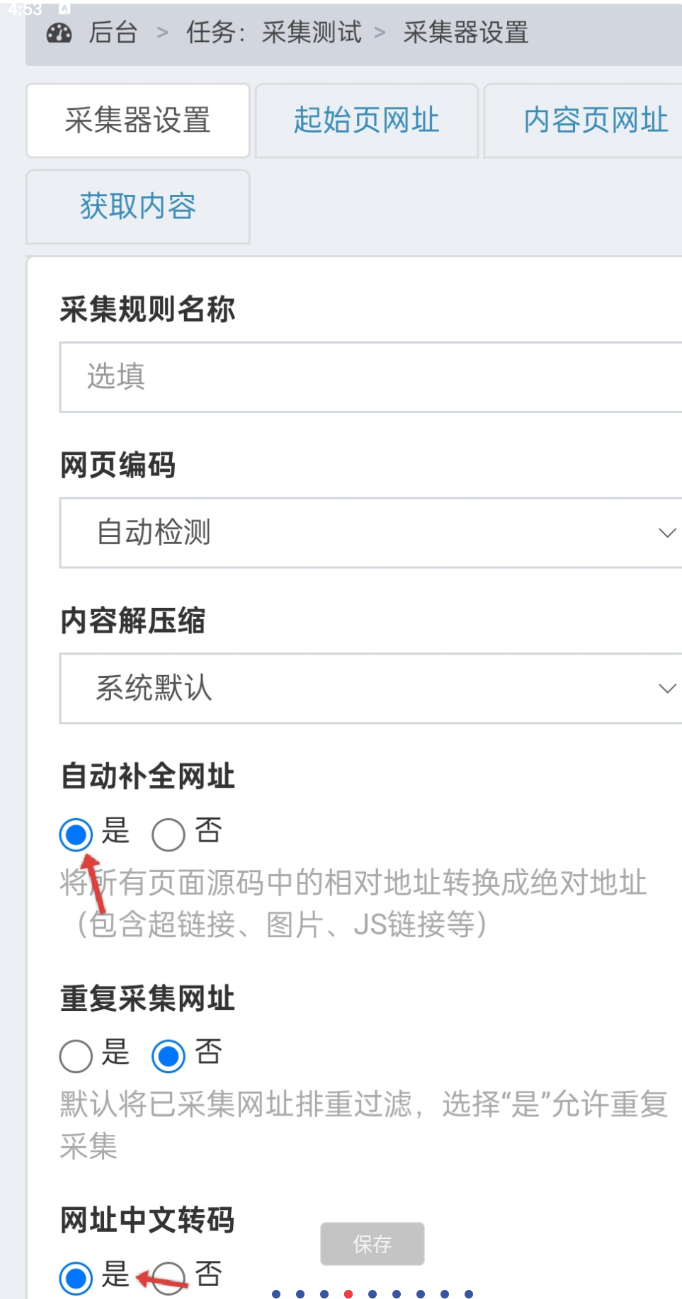Image resolution: width=682 pixels, height=1299 pixels.
Task: Choose 是 for 重复采集网址
Action: [76, 1055]
